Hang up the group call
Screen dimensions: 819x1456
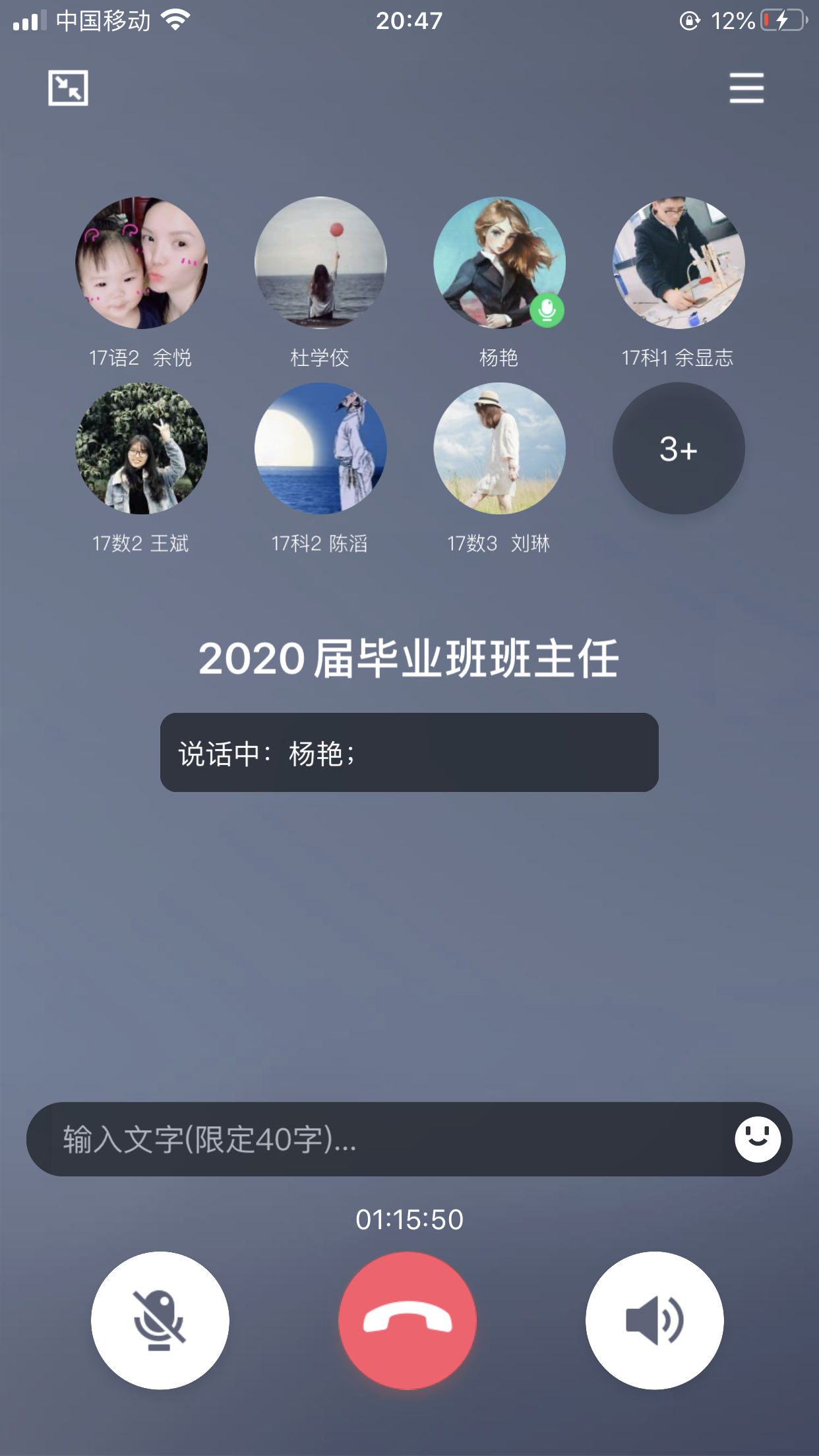point(408,1320)
